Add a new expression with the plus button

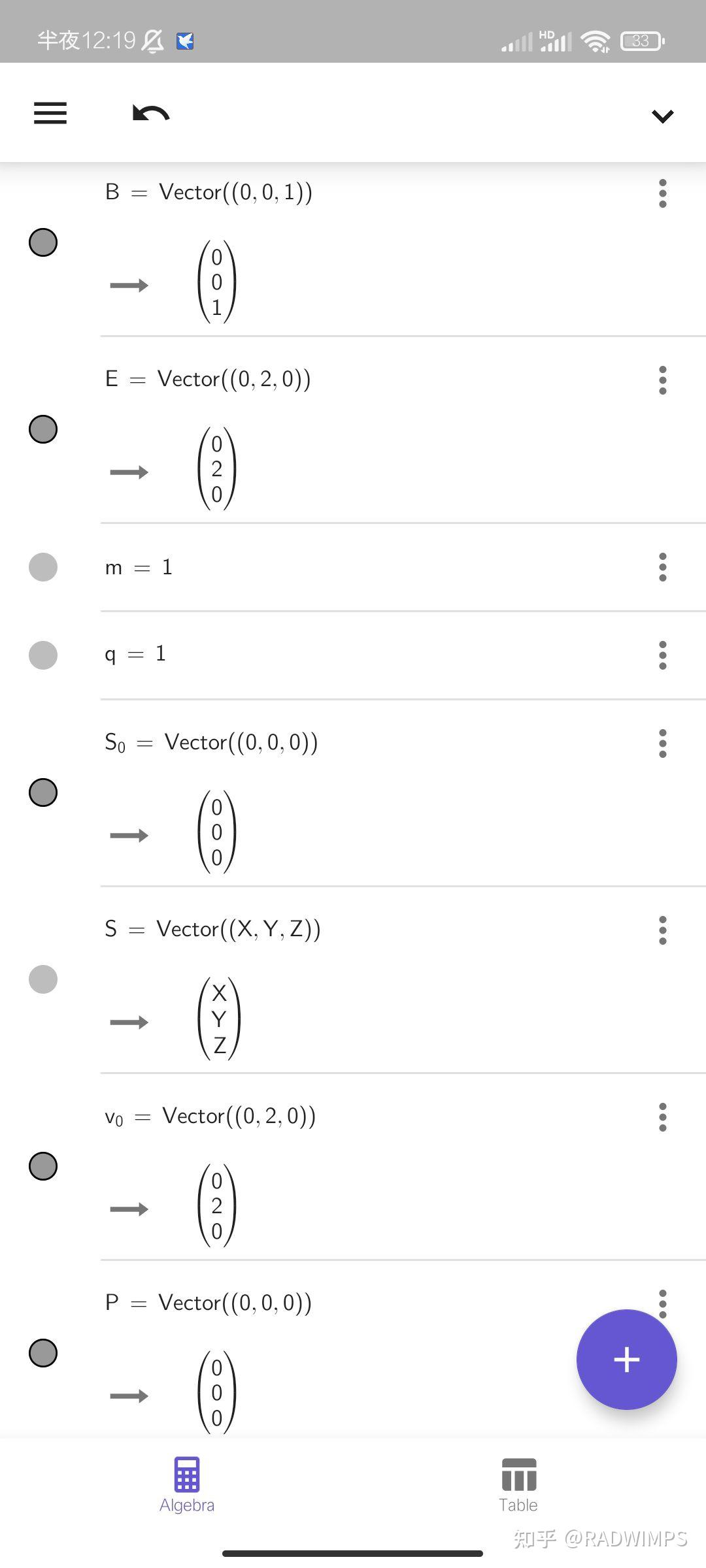[626, 1360]
